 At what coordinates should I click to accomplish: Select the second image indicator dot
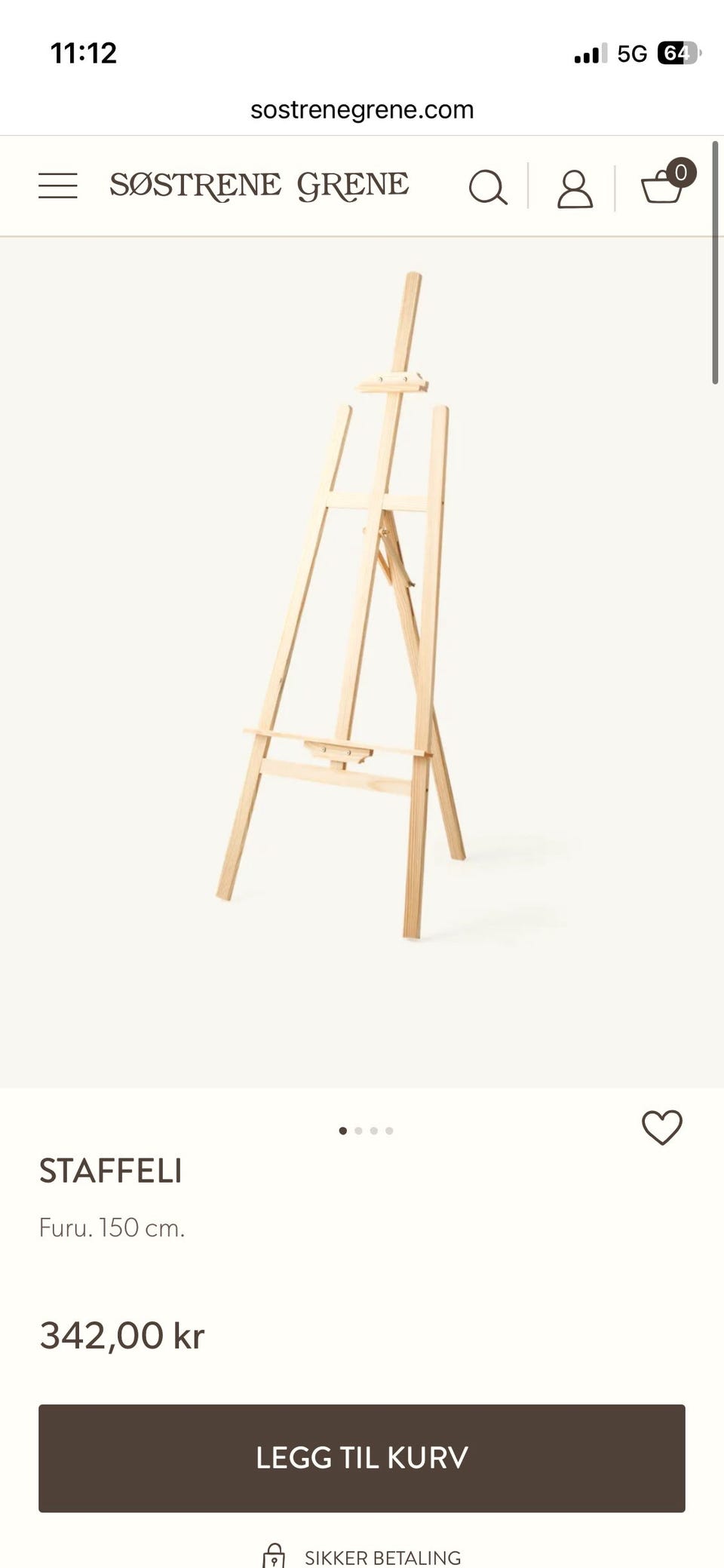pyautogui.click(x=358, y=1131)
